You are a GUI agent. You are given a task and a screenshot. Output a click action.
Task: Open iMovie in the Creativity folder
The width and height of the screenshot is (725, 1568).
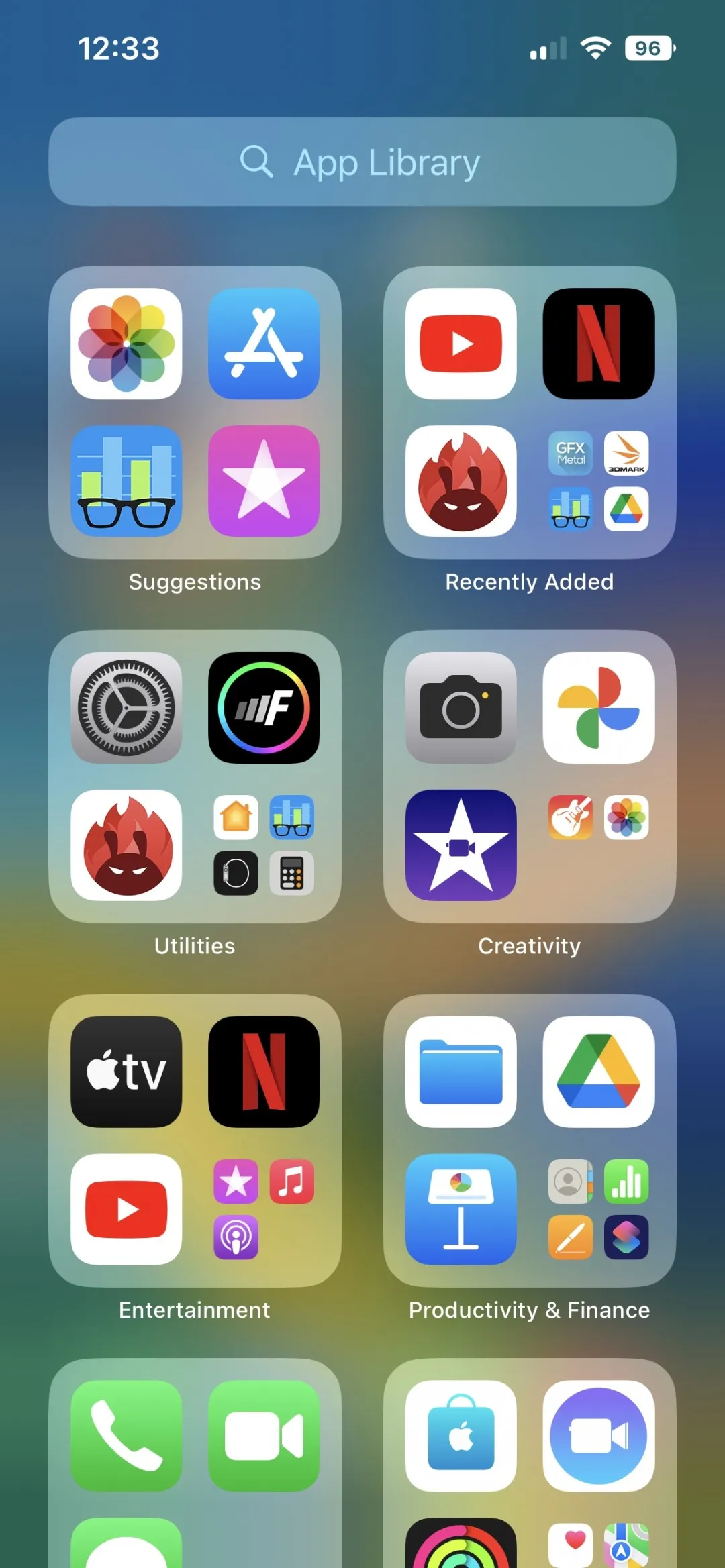click(x=461, y=845)
